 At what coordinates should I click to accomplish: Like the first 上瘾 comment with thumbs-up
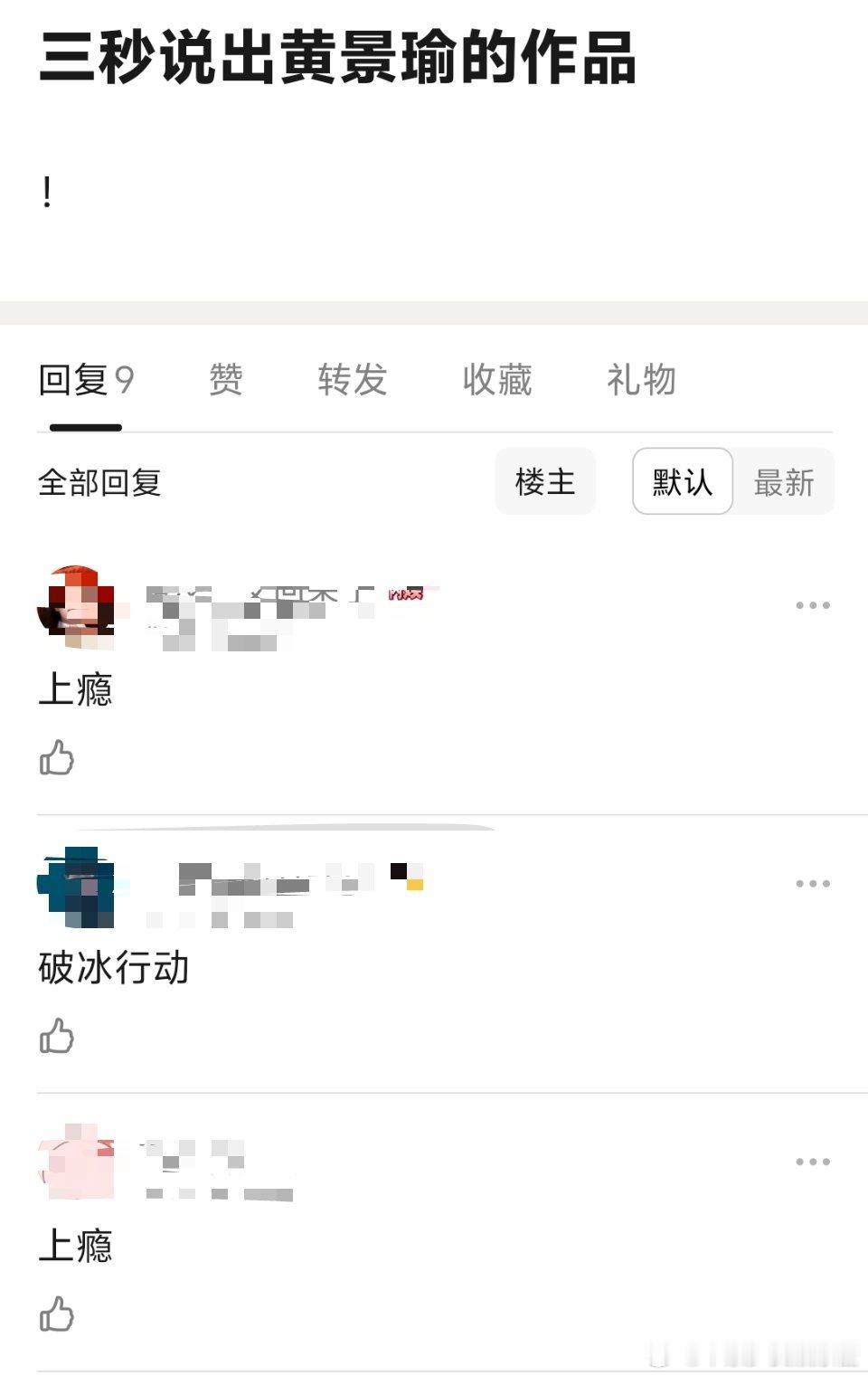(x=58, y=758)
